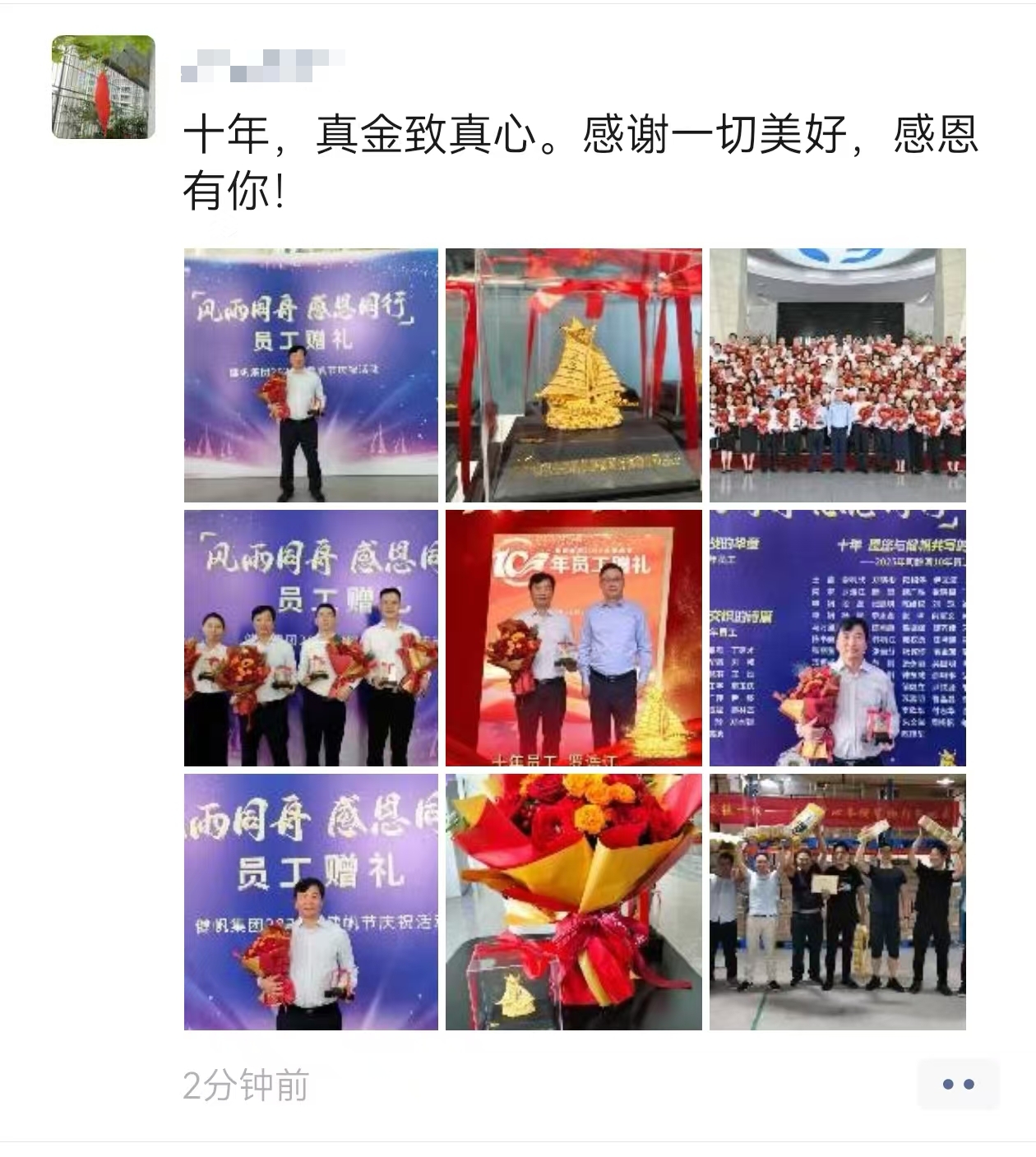The image size is (1036, 1157).
Task: Open the golden sailboat trophy photo
Action: pos(574,375)
